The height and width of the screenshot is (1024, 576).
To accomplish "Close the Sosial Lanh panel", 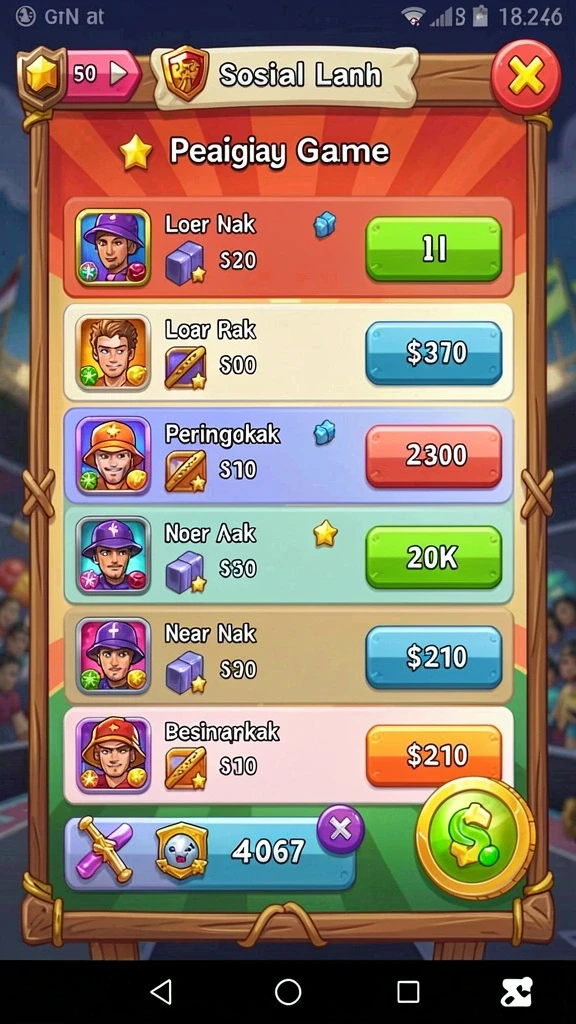I will coord(525,78).
